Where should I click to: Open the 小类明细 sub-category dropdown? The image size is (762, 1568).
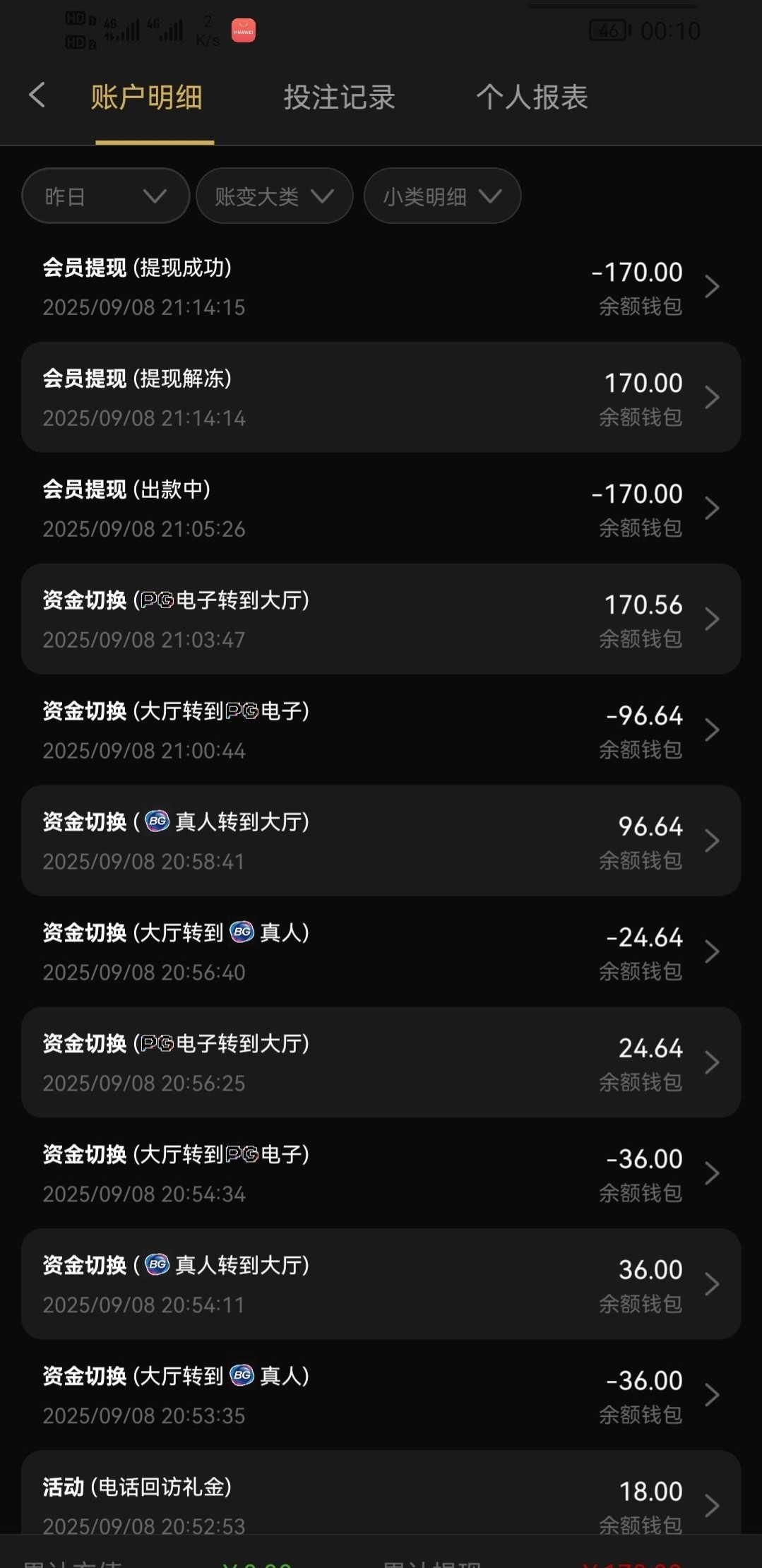442,196
